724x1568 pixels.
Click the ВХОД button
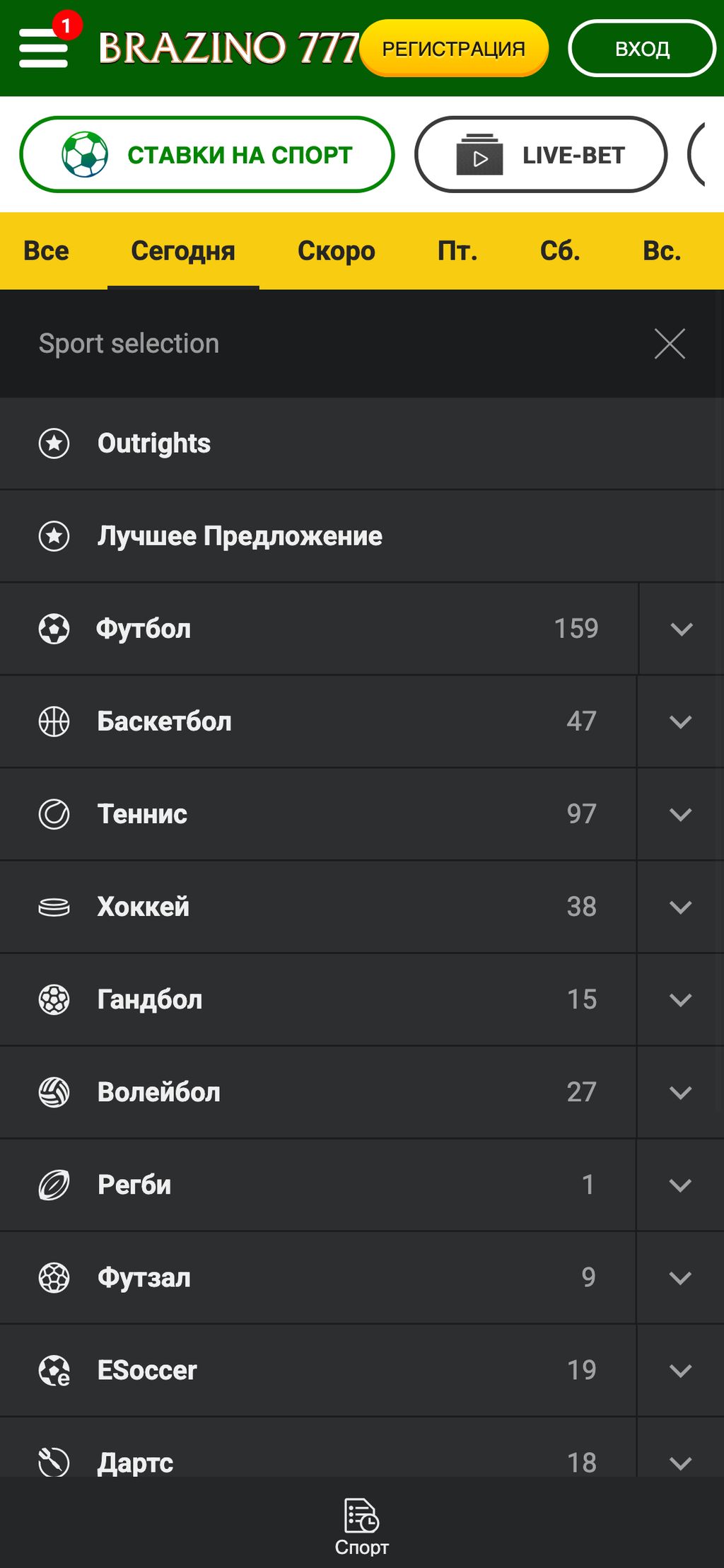click(x=643, y=48)
